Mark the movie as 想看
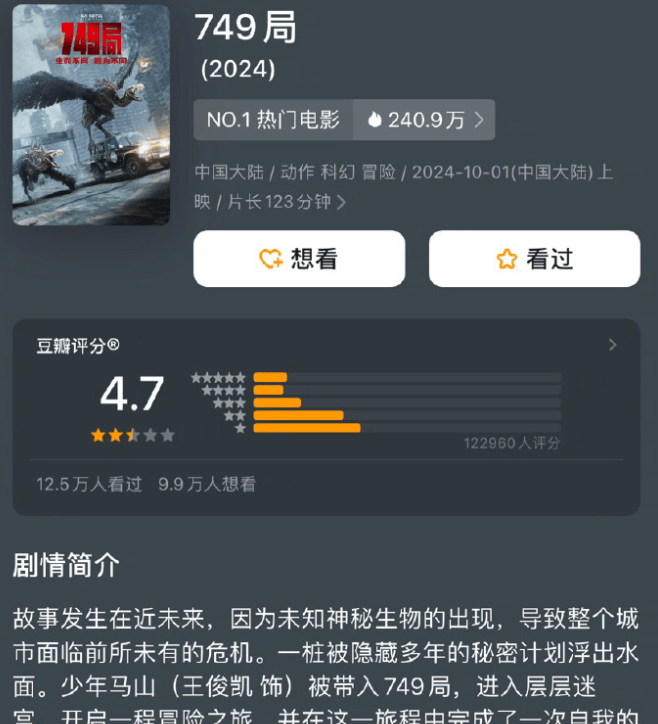Viewport: 658px width, 724px height. click(x=299, y=259)
